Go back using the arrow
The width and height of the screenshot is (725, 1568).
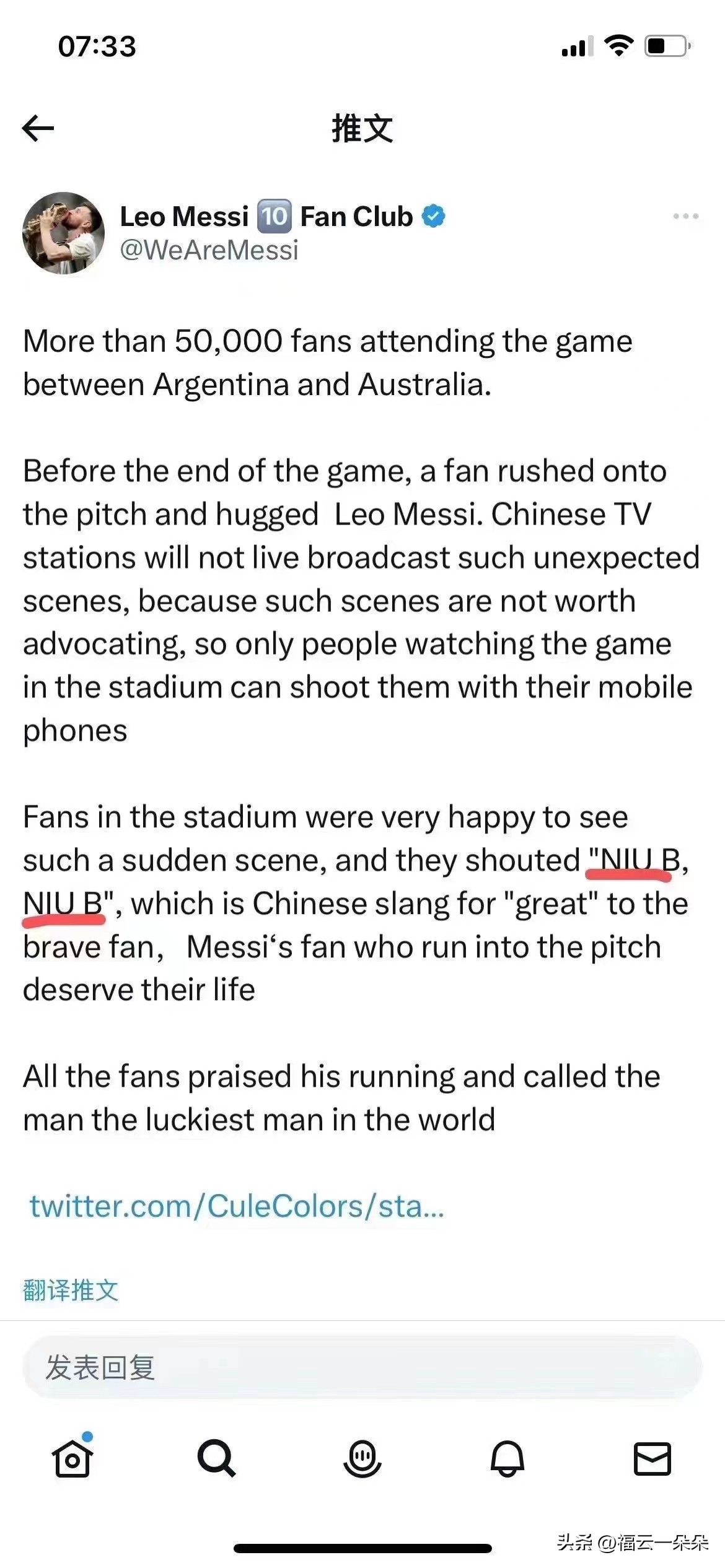point(38,128)
